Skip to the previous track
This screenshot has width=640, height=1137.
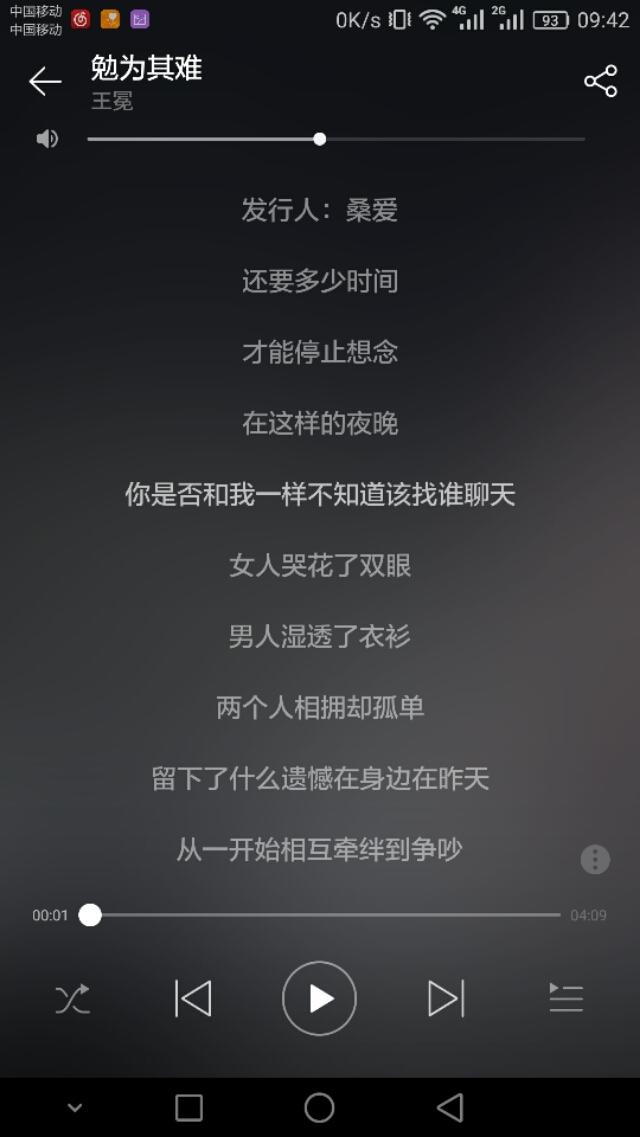pyautogui.click(x=193, y=998)
